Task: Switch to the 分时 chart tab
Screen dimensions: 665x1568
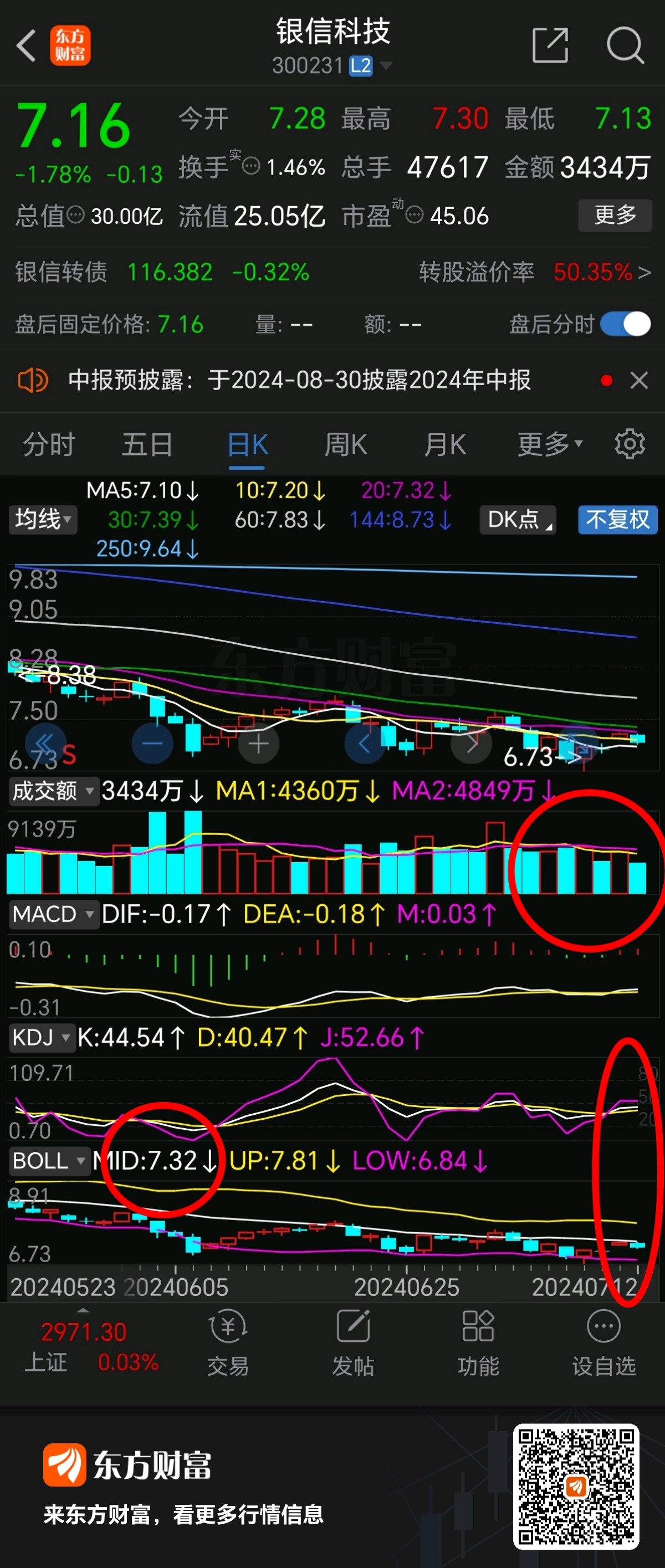Action: click(x=49, y=444)
